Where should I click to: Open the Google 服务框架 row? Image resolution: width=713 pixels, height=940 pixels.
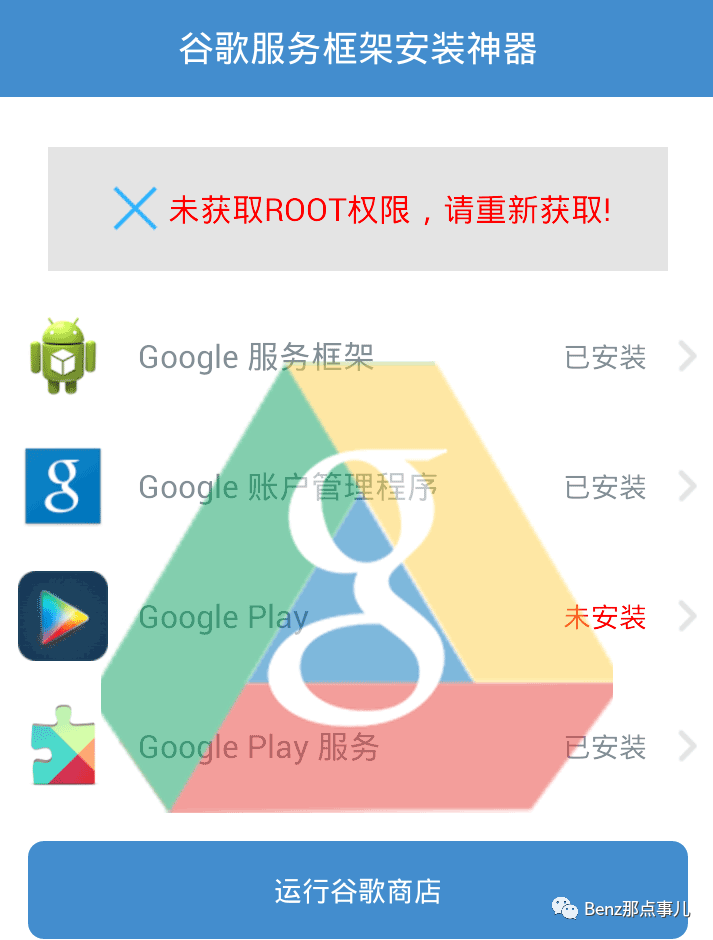(356, 357)
